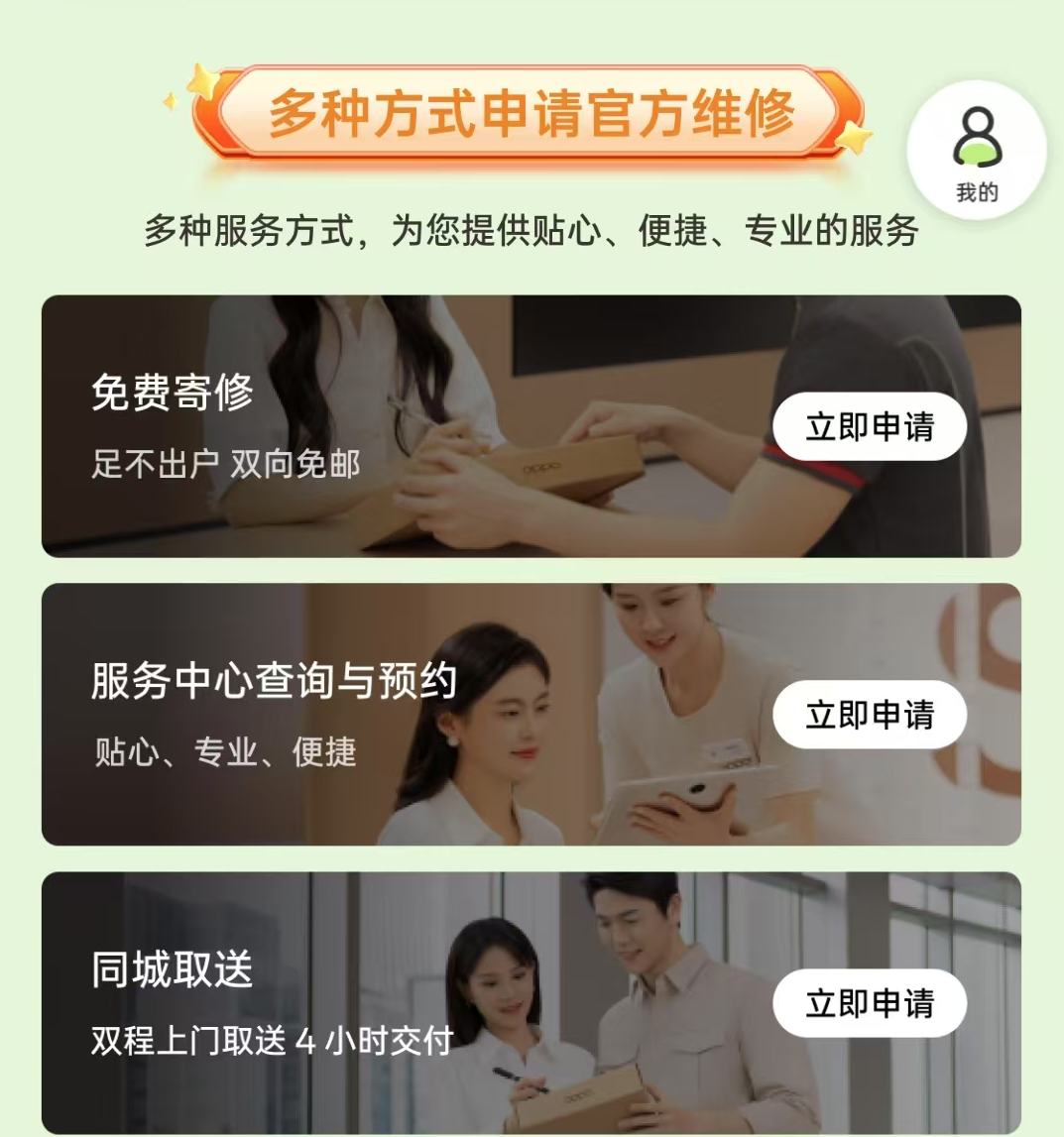The height and width of the screenshot is (1137, 1064).
Task: Open the 我的 profile button
Action: click(x=977, y=151)
